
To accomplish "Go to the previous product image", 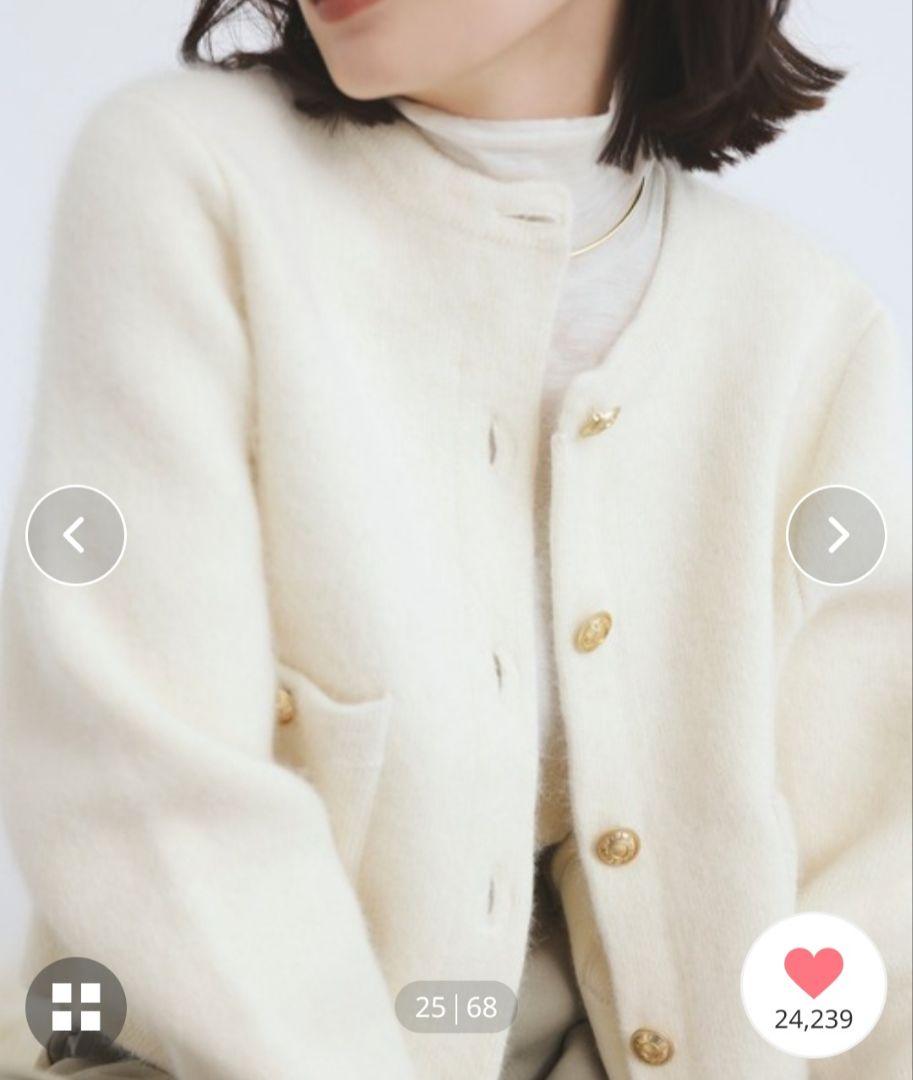I will [x=76, y=535].
